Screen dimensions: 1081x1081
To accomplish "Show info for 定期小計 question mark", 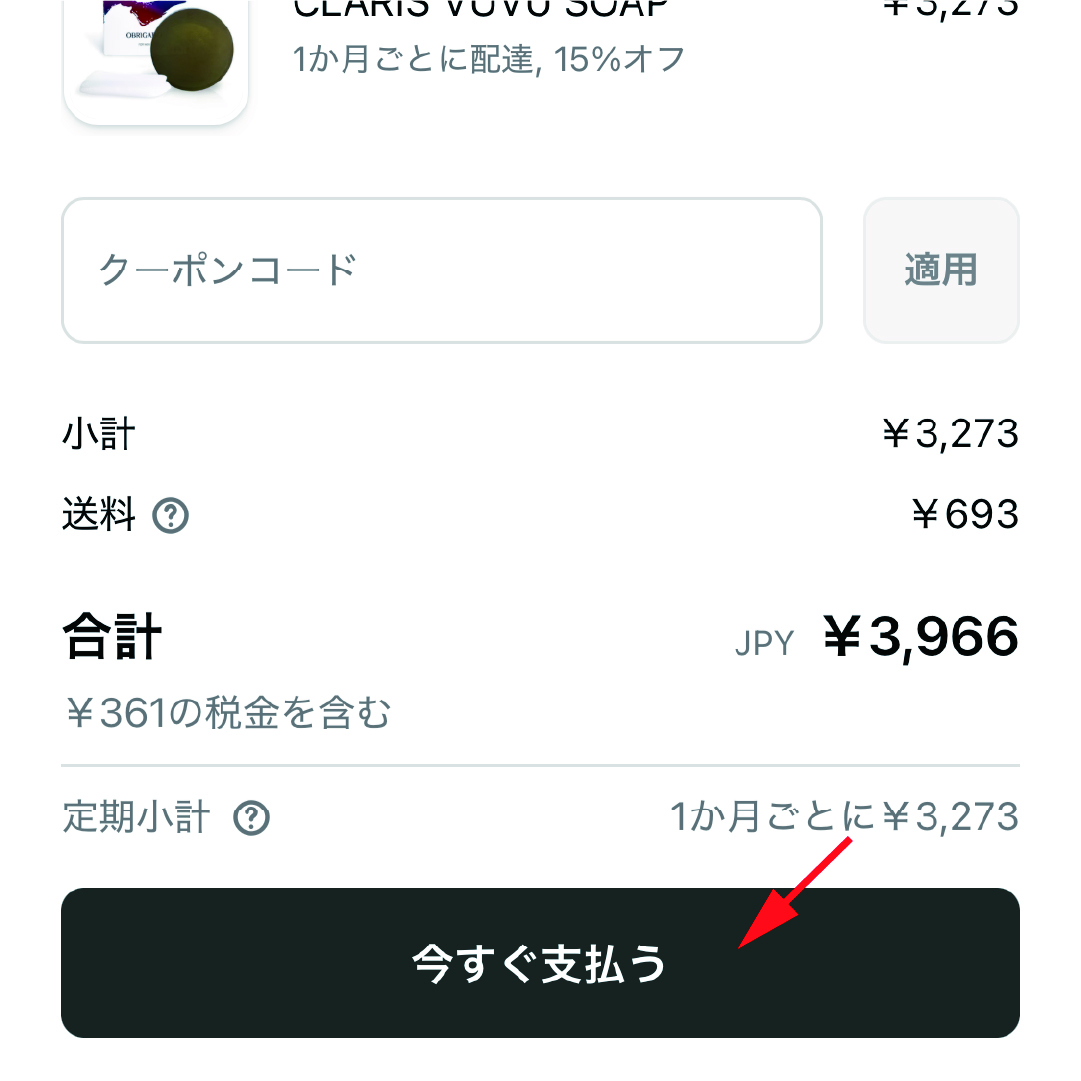I will 251,819.
